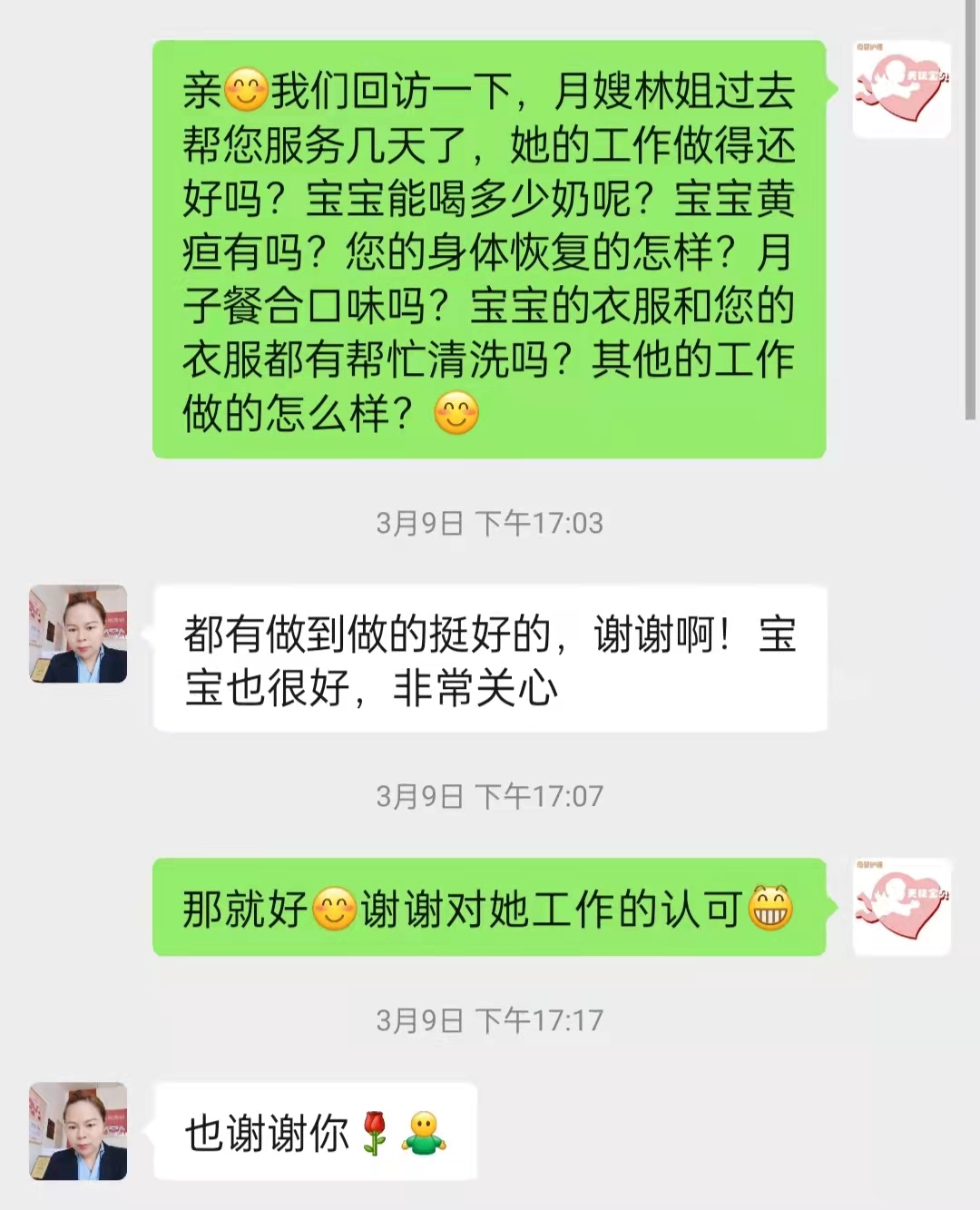Tap heart-logo avatar next to 那就好 message
The image size is (980, 1210).
pos(901,906)
